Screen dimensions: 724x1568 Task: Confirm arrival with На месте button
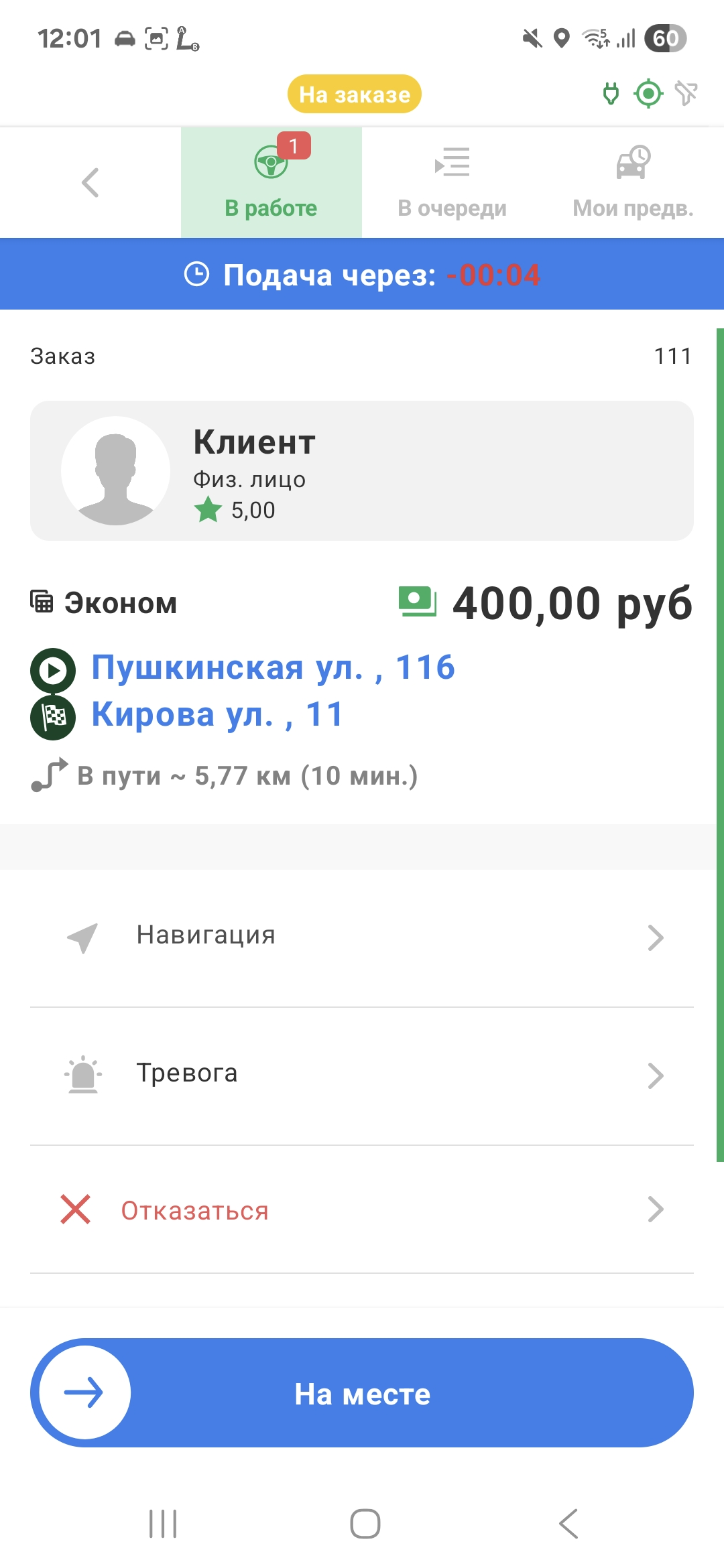click(362, 1393)
